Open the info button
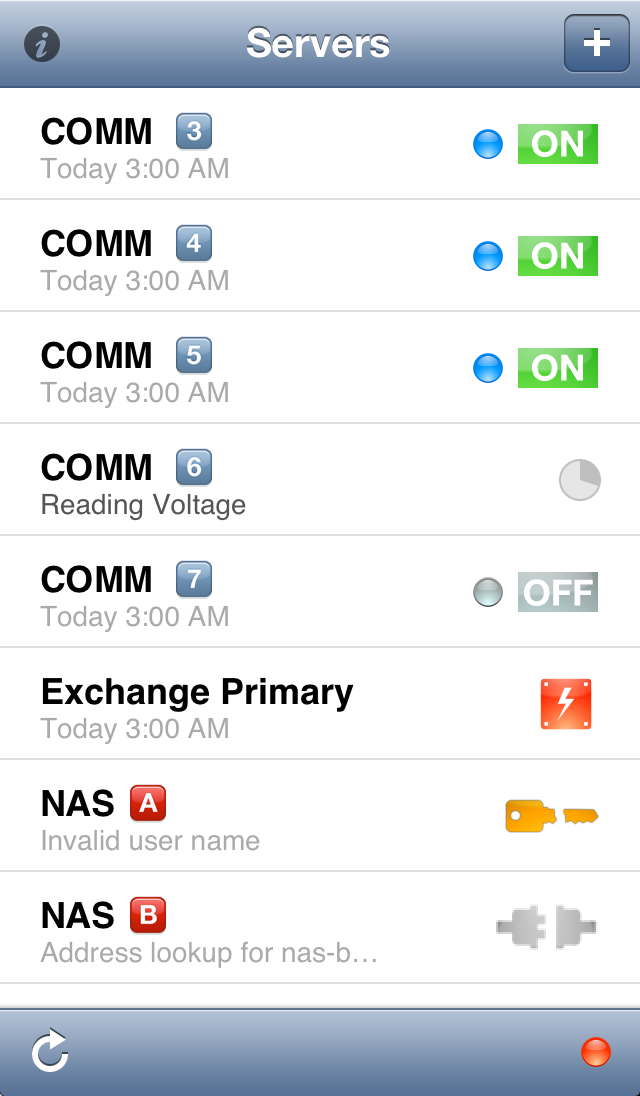This screenshot has width=640, height=1096. tap(42, 44)
